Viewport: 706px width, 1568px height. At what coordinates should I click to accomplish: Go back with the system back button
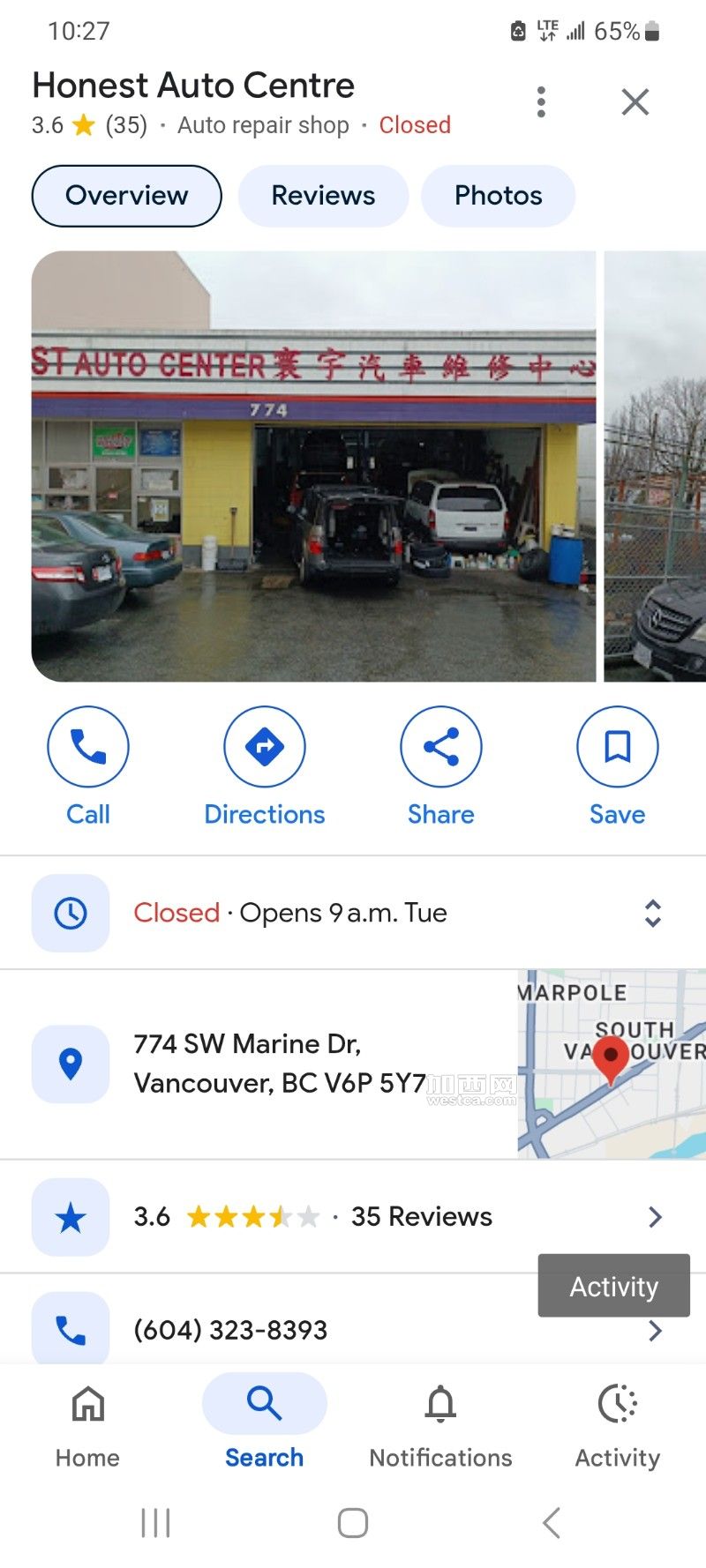click(x=552, y=1523)
